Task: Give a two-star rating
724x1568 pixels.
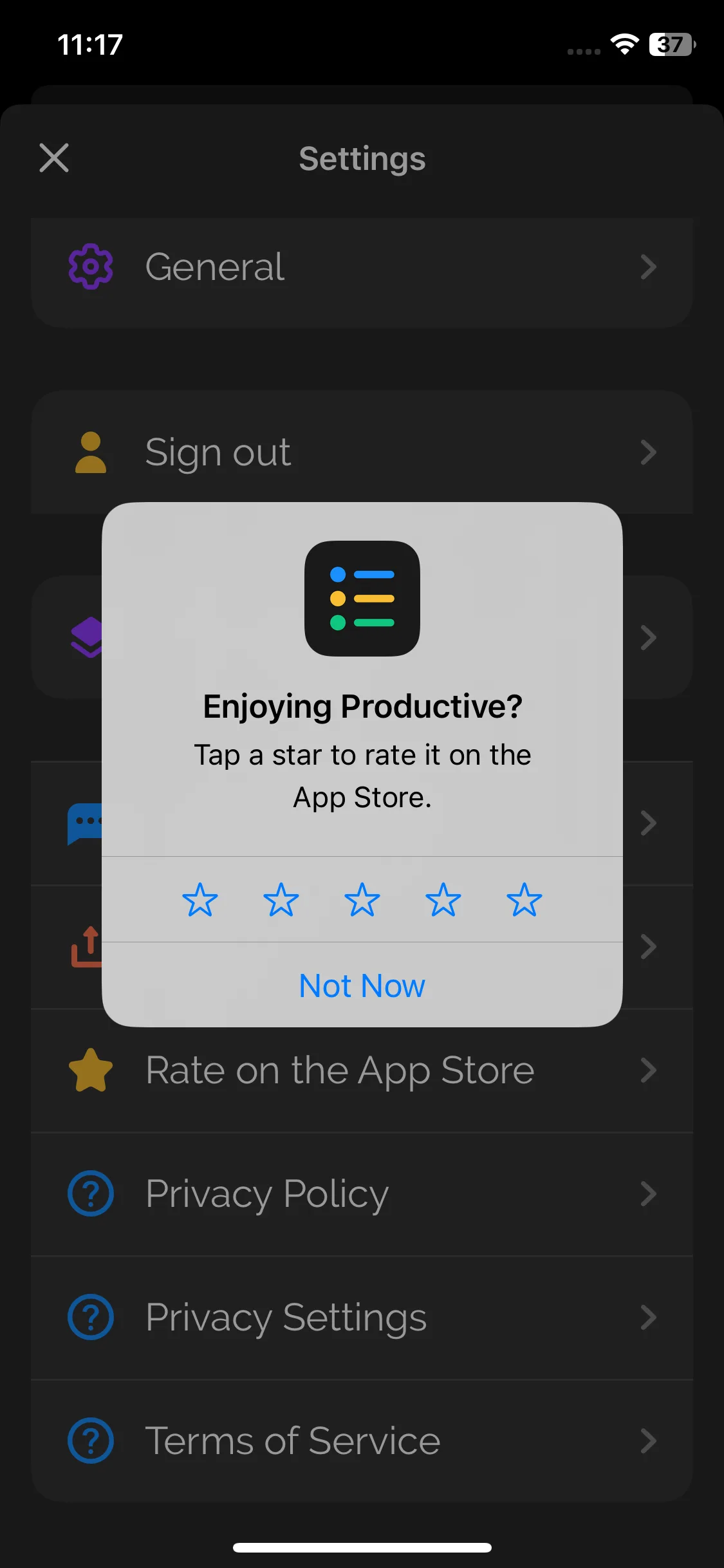Action: click(281, 899)
